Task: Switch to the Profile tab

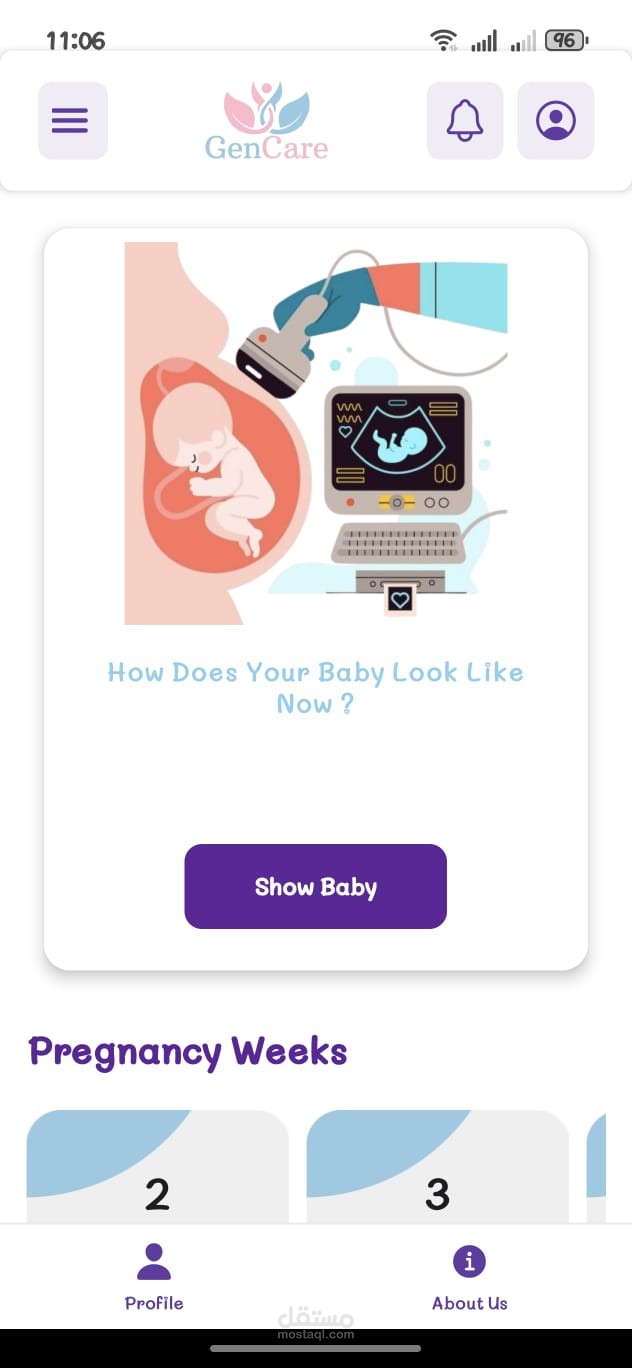Action: point(154,1276)
